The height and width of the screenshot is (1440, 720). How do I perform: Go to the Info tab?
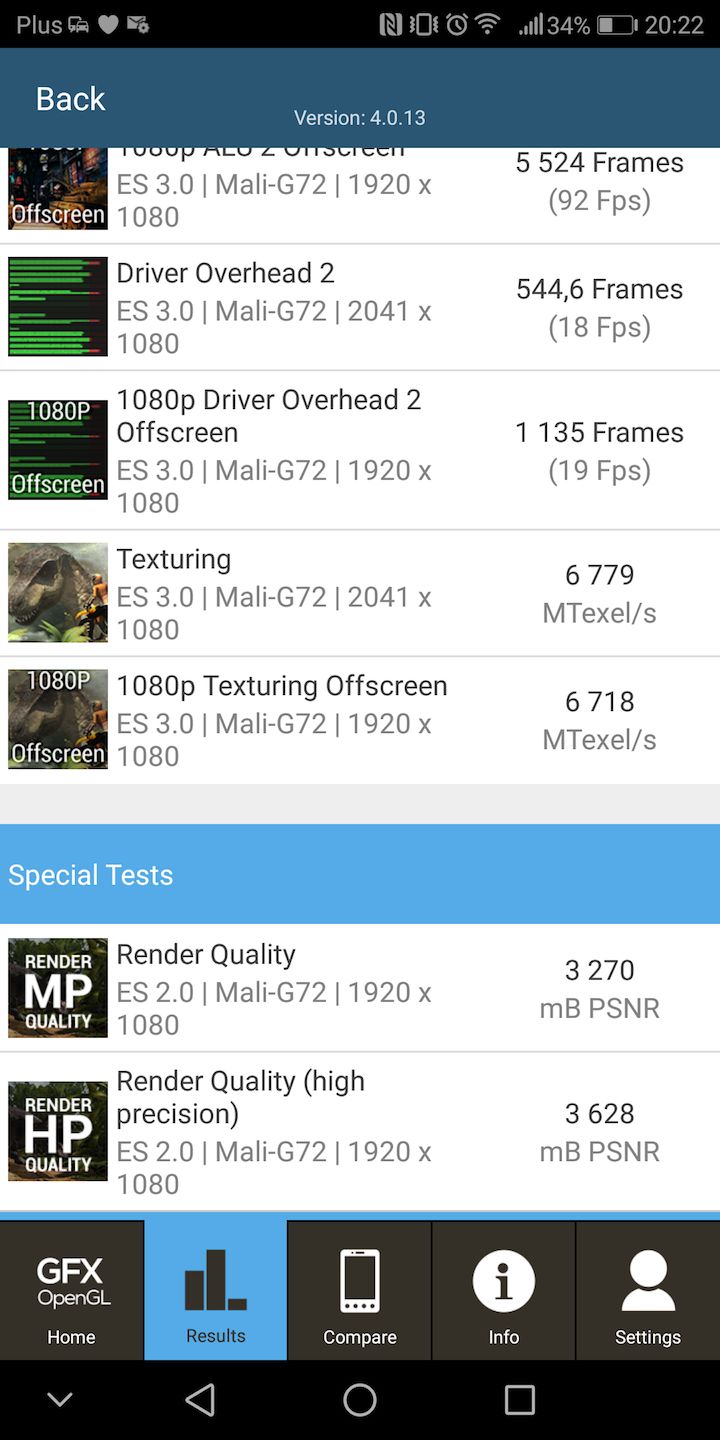504,1291
